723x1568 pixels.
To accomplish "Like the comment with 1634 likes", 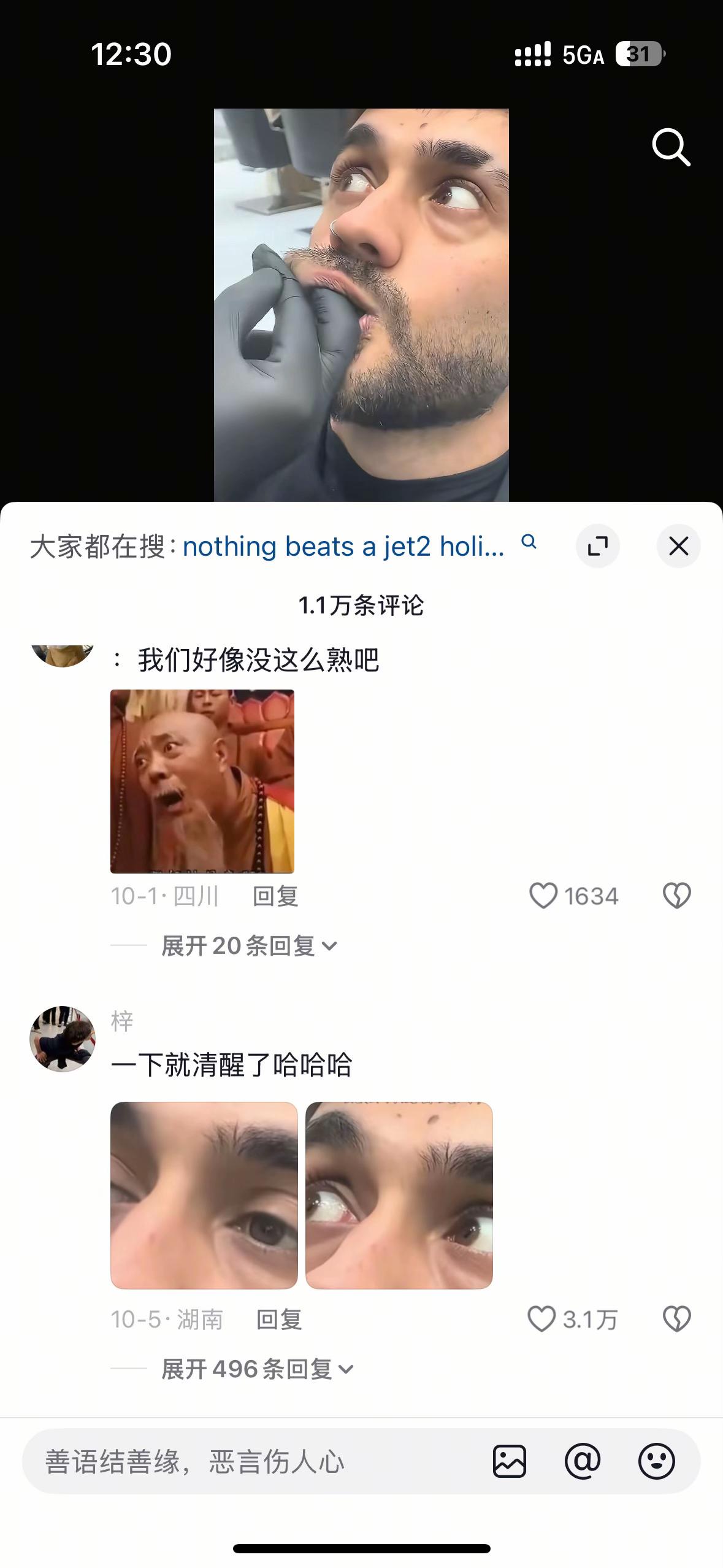I will click(545, 896).
